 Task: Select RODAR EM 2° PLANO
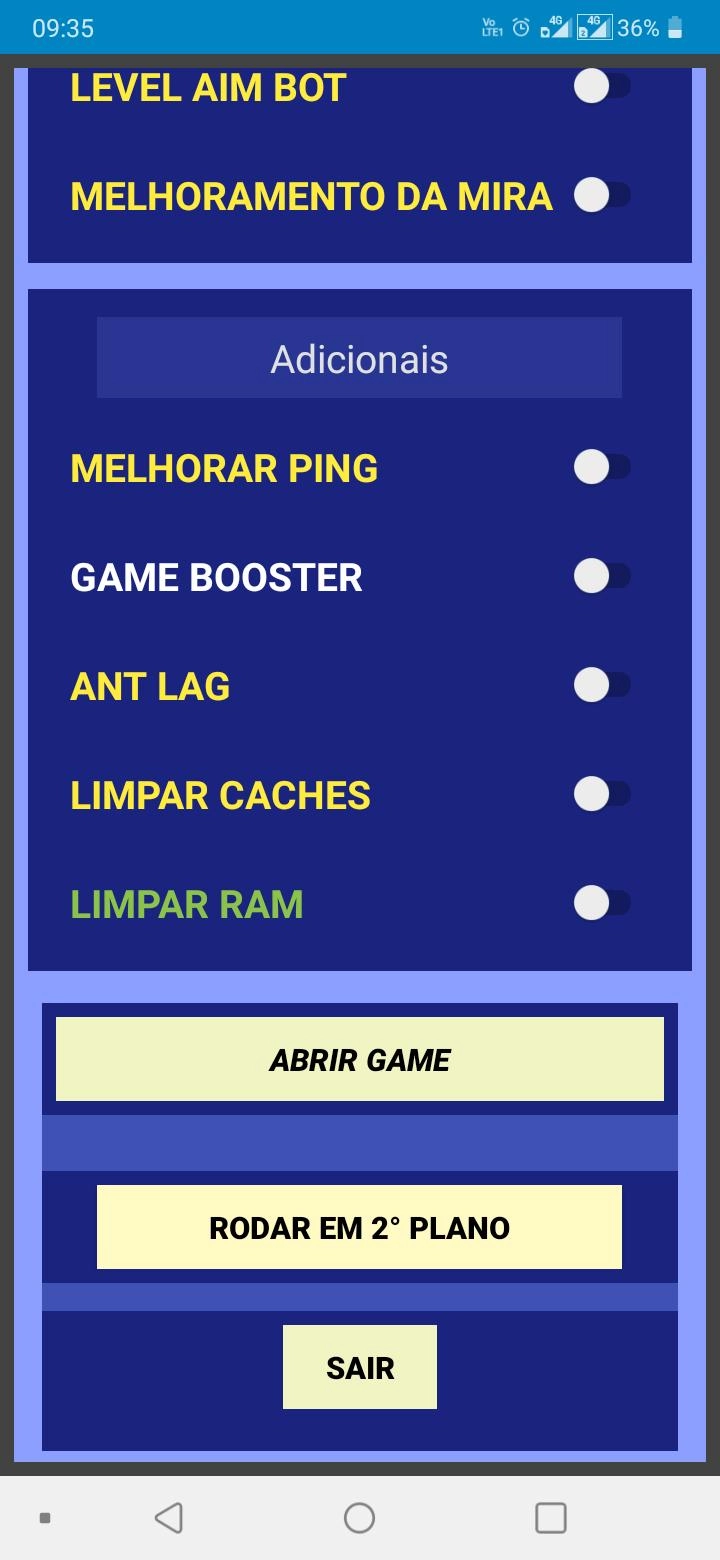[x=360, y=1227]
